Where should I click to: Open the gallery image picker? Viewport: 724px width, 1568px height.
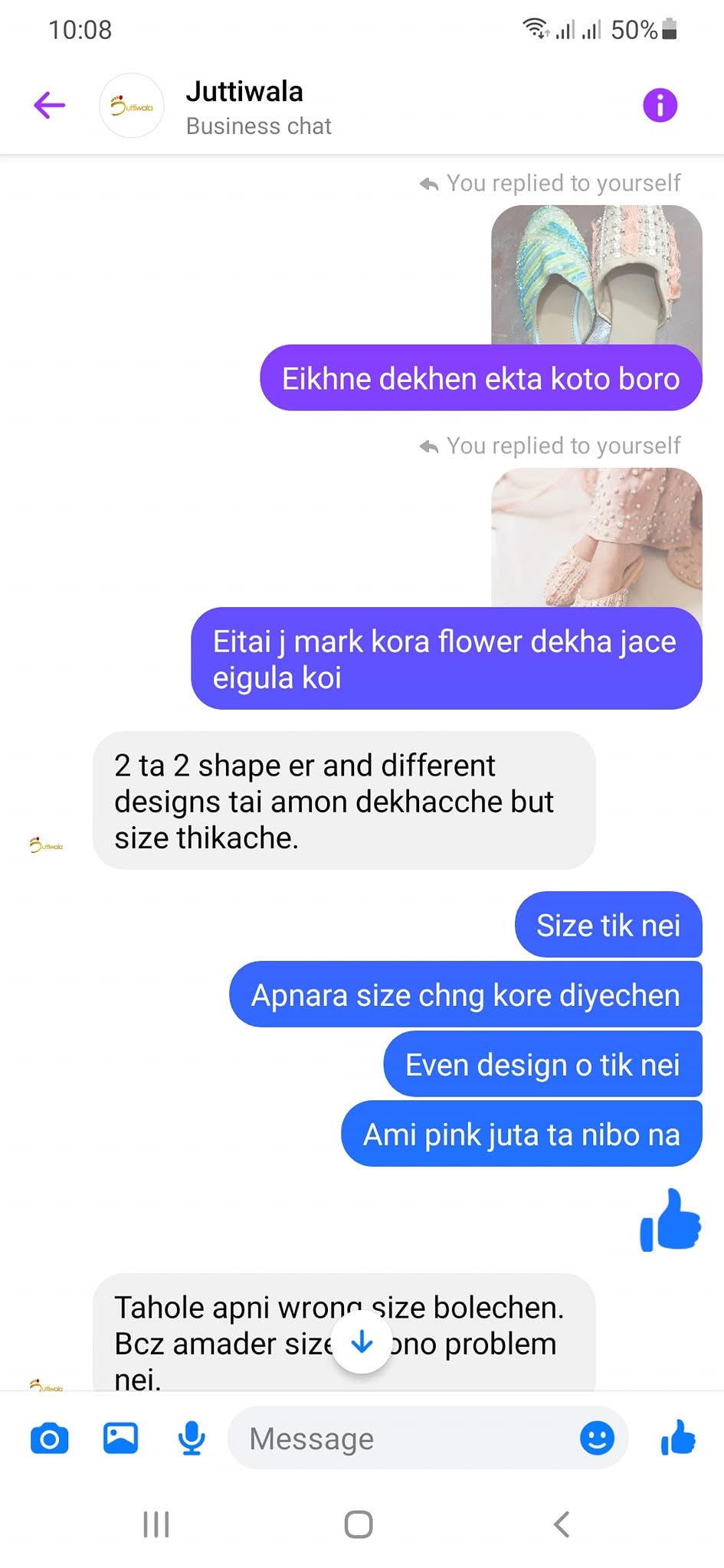[120, 1438]
